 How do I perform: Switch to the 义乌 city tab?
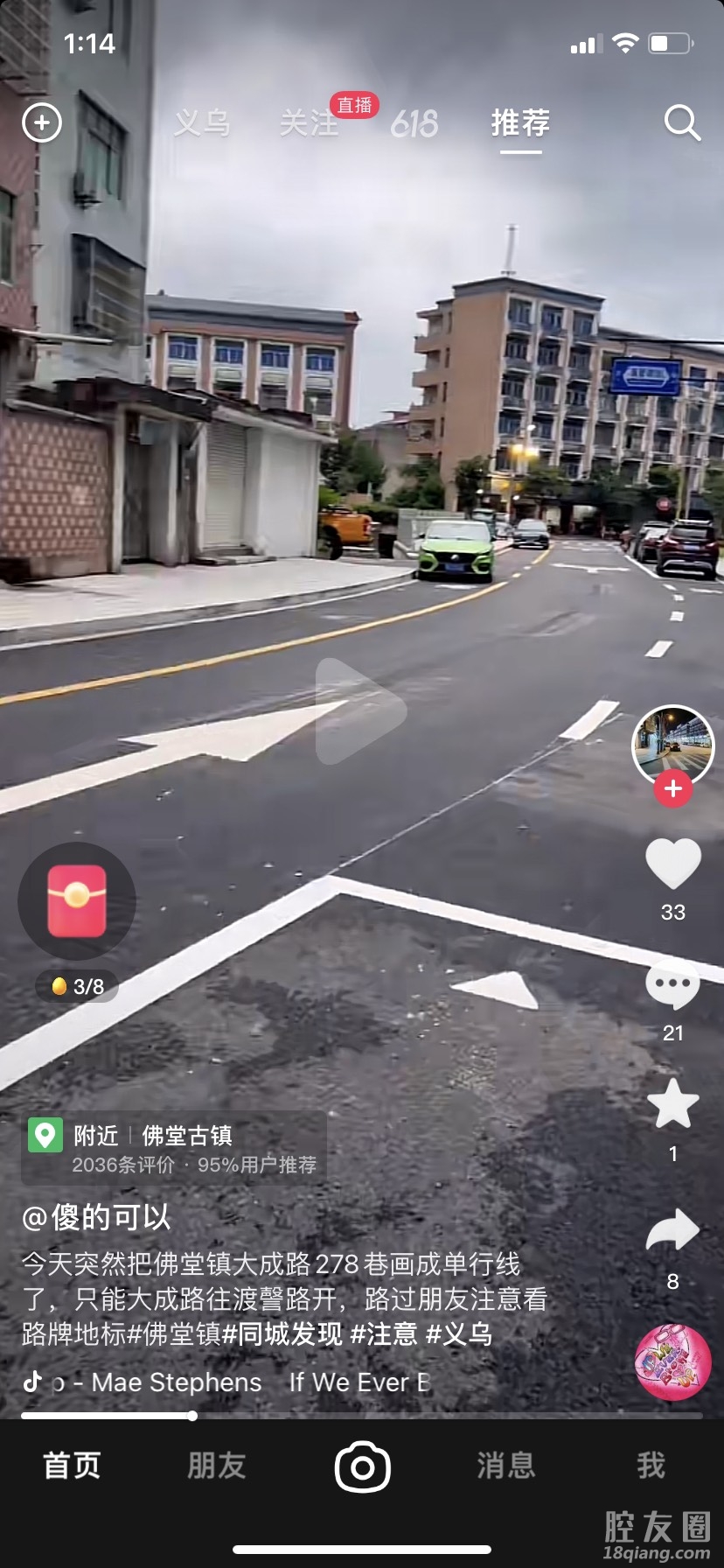click(202, 123)
